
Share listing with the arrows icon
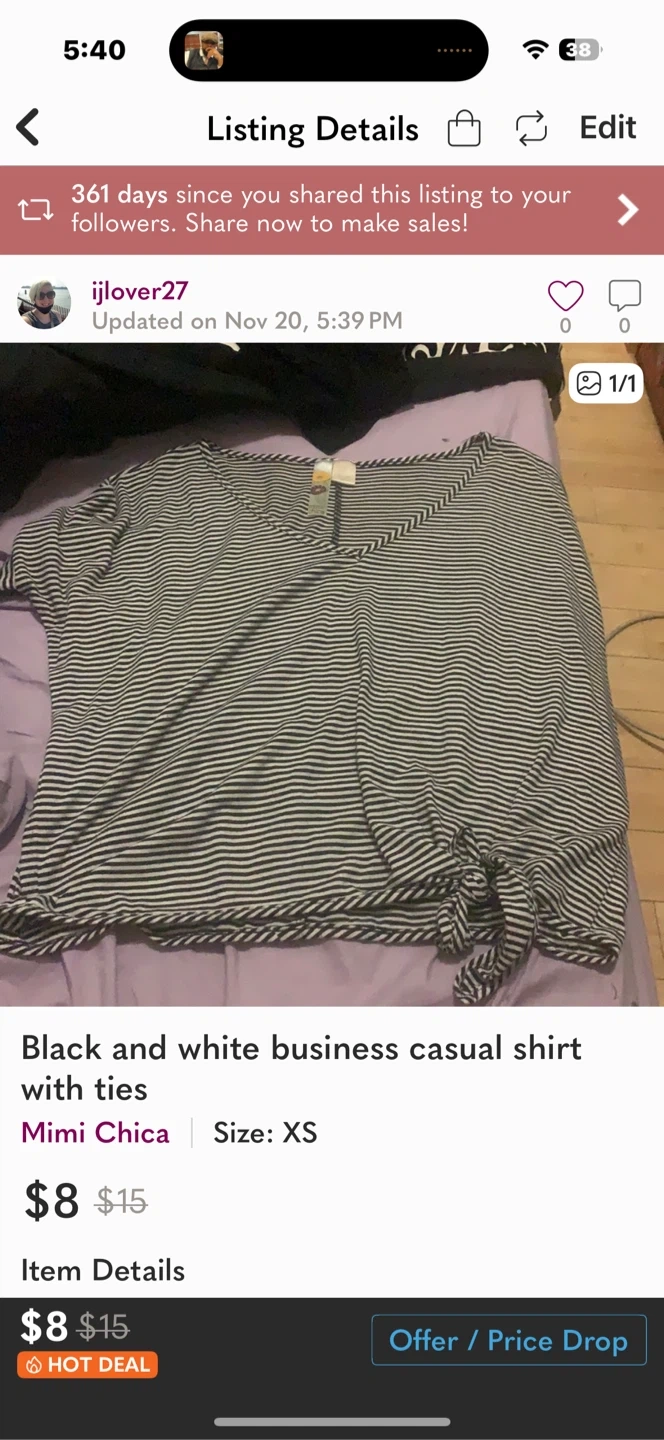(531, 128)
